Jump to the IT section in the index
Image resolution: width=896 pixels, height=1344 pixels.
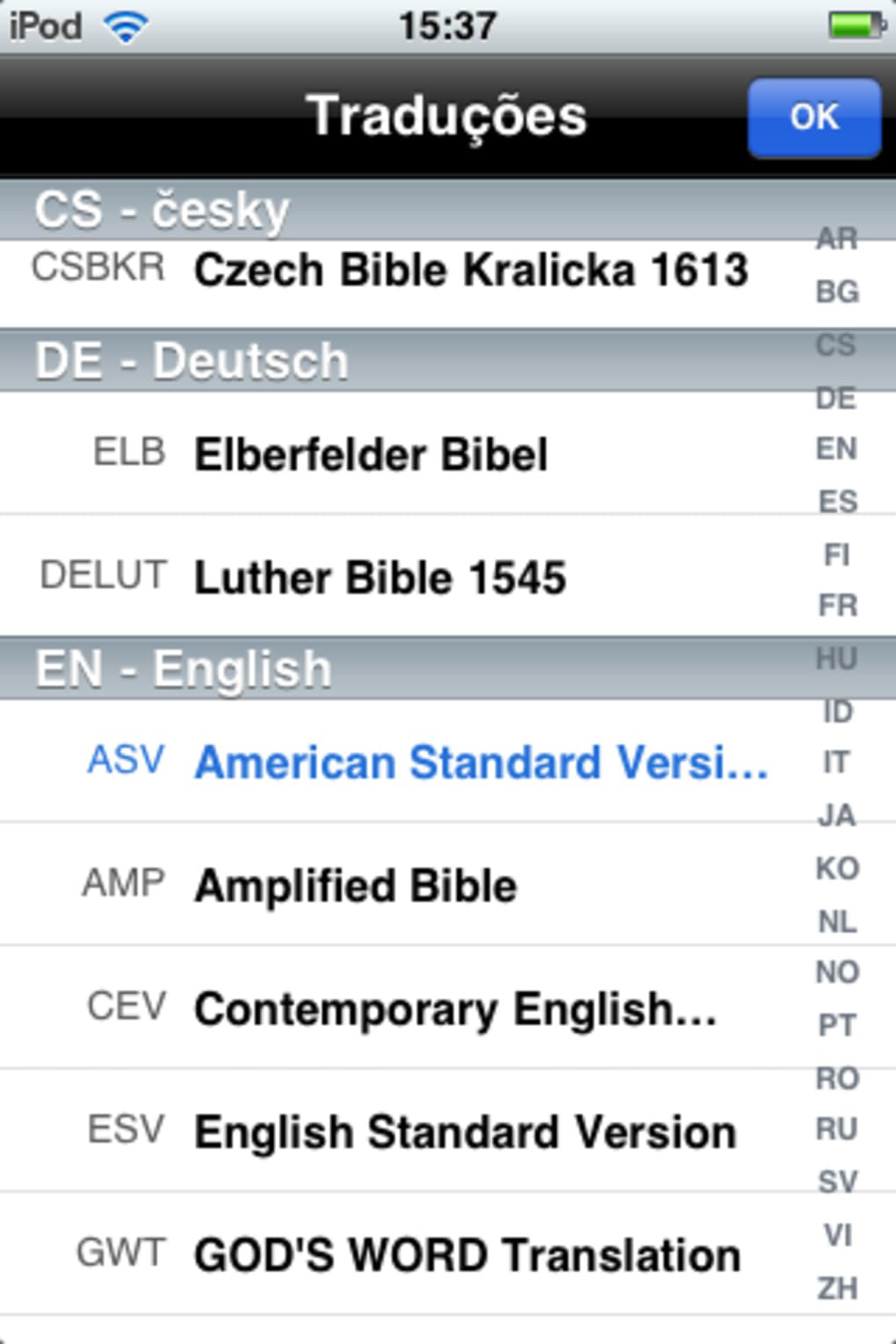click(837, 762)
